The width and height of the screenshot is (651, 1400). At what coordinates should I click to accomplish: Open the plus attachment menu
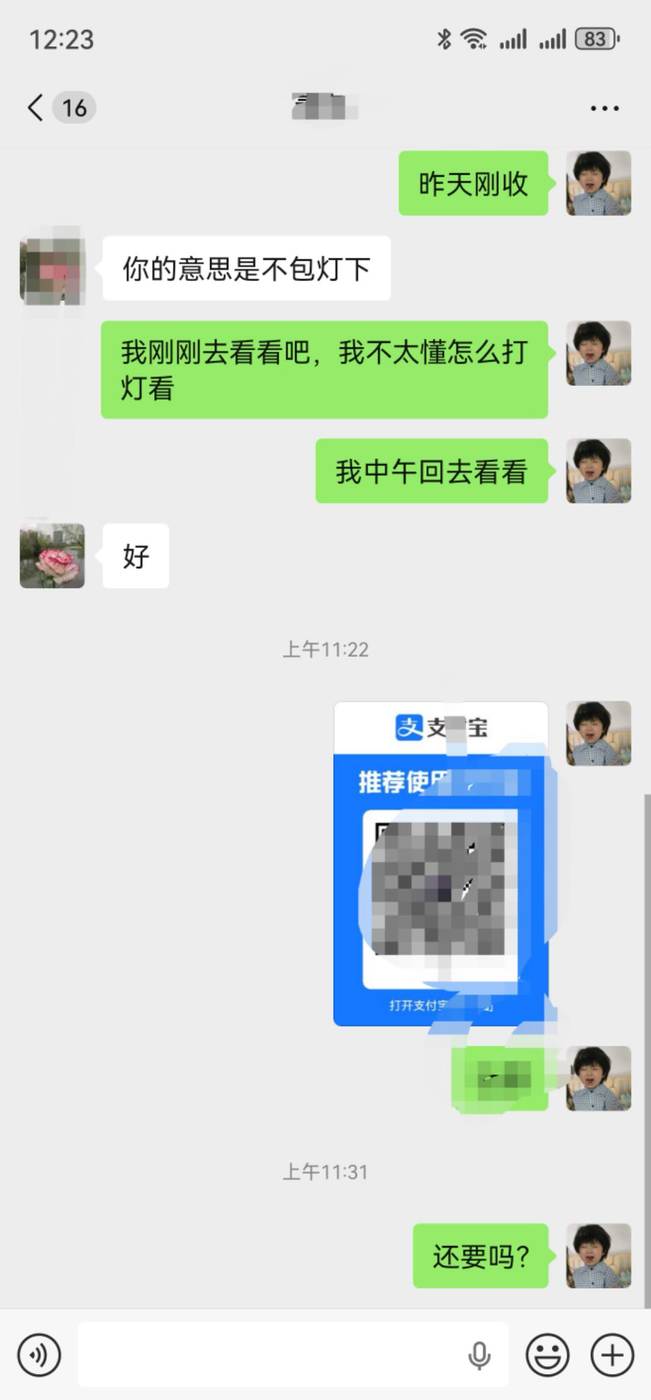pyautogui.click(x=612, y=1355)
